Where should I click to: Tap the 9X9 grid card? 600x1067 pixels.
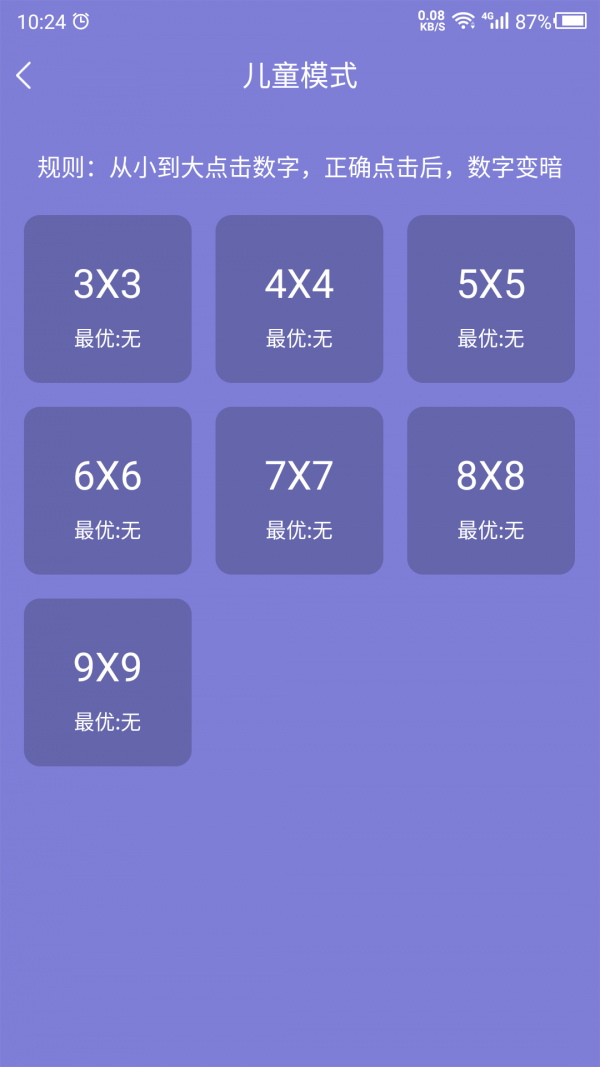[108, 682]
